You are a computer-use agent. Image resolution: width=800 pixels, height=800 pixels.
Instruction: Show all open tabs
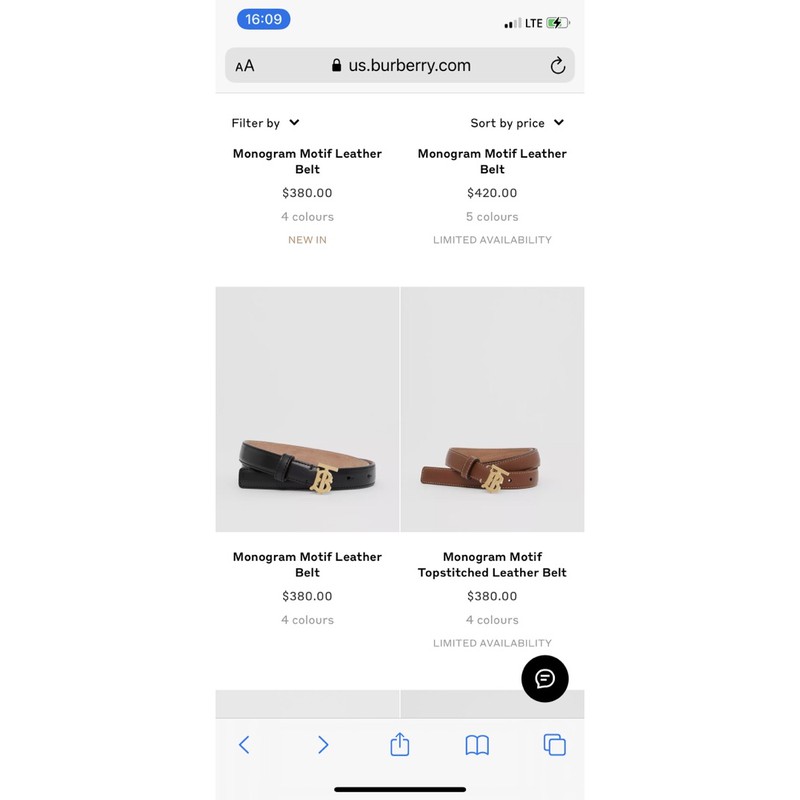[x=554, y=745]
